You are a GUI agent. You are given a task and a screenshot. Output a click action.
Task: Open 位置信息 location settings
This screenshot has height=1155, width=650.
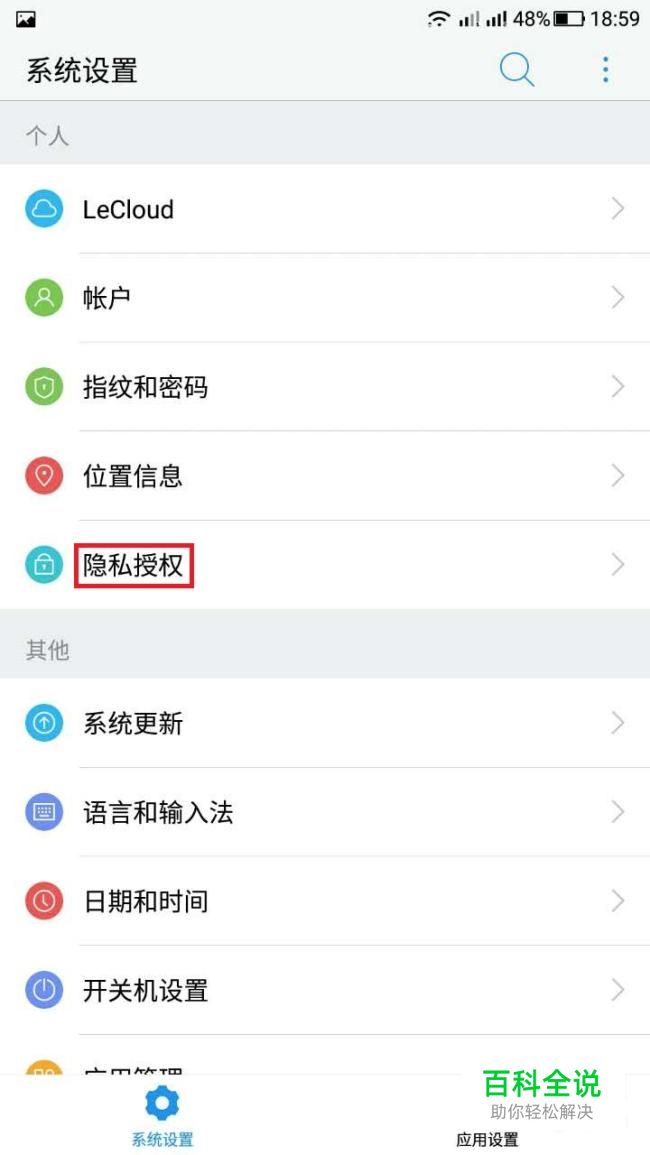(x=325, y=476)
